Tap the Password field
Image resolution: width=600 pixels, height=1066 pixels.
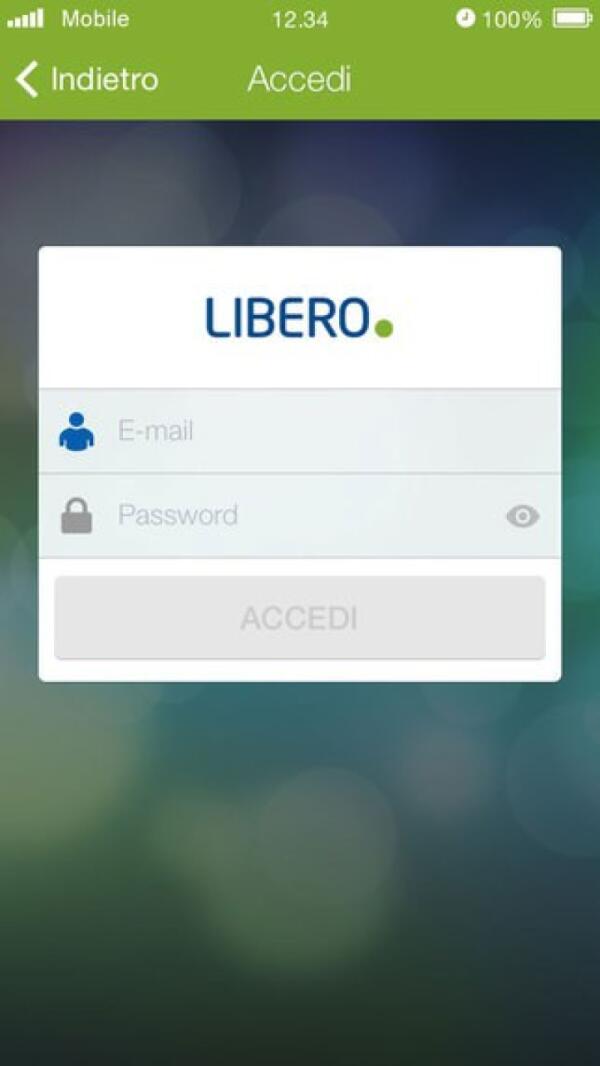[300, 516]
